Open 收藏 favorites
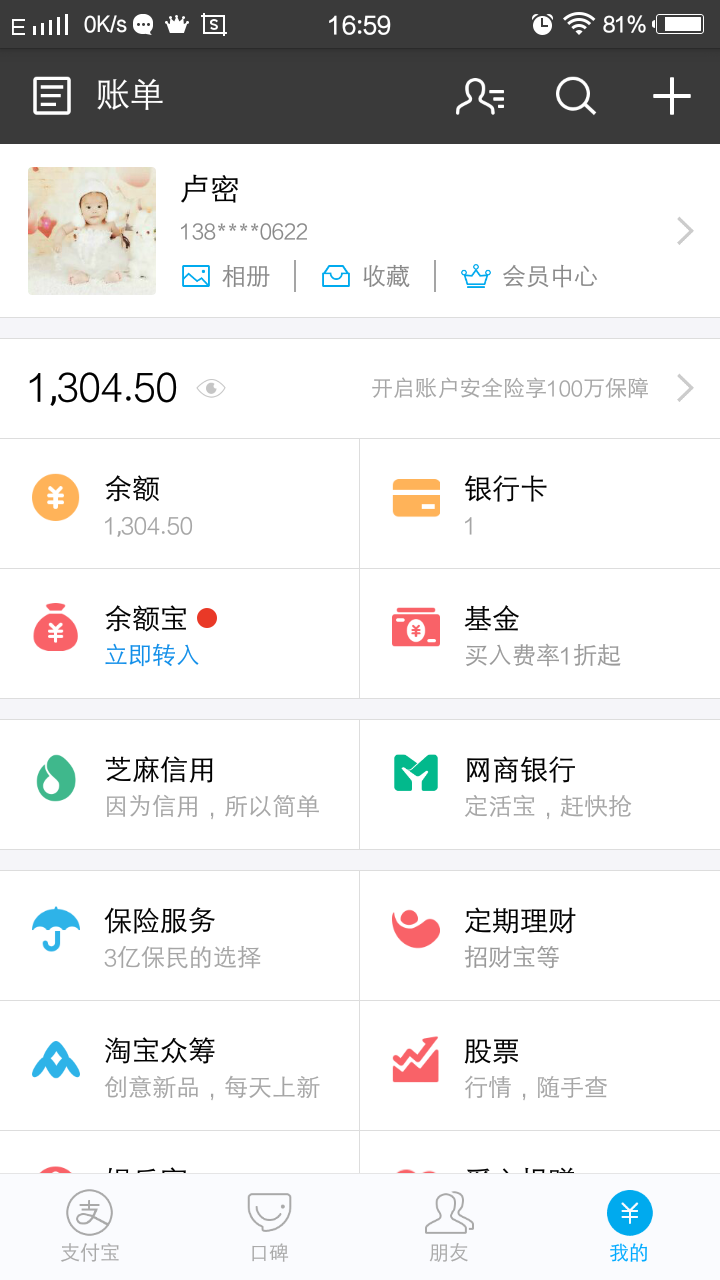The width and height of the screenshot is (720, 1280). coord(366,276)
